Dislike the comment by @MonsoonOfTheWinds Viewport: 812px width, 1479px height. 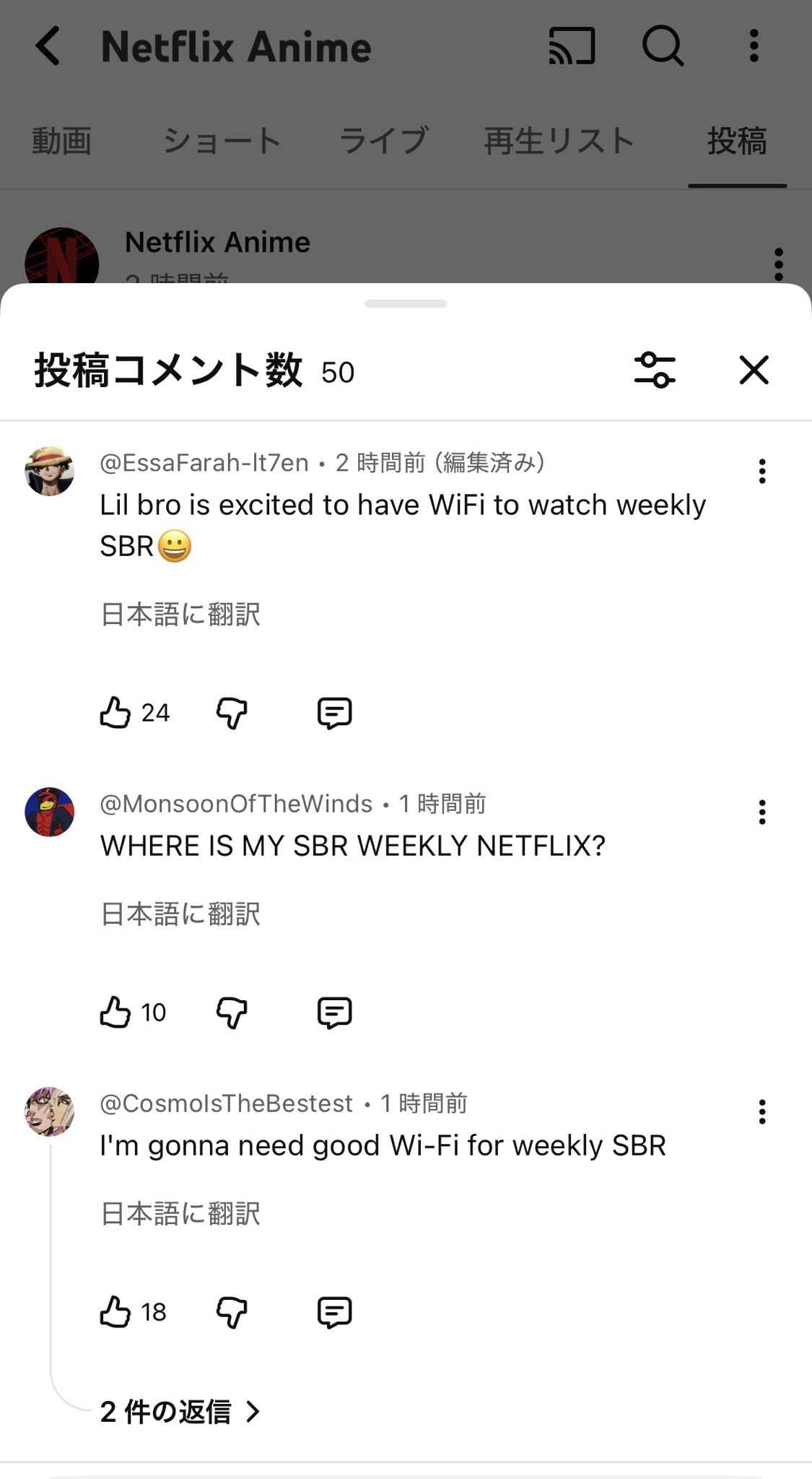[x=232, y=1012]
